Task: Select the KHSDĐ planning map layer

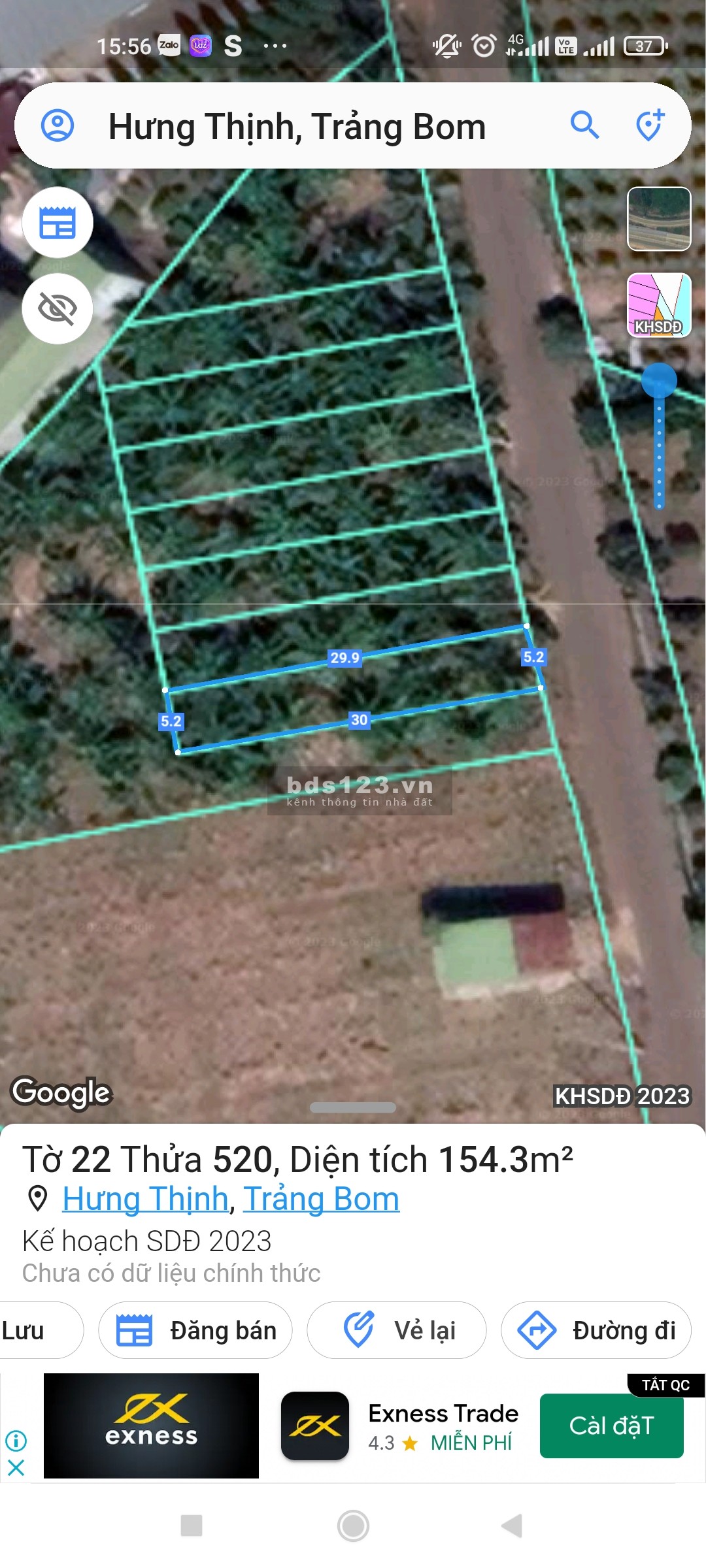Action: coord(659,305)
